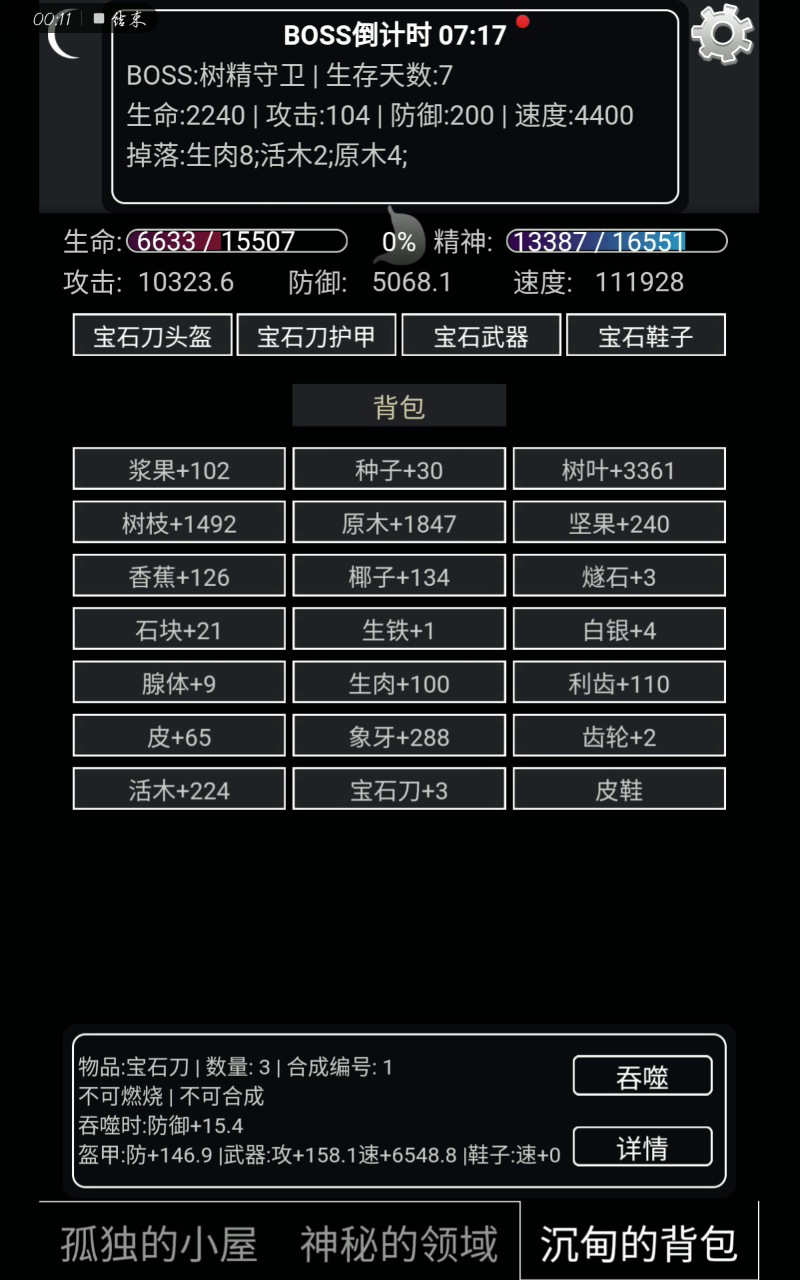Switch to the 神秘的领域 tab
Screen dimensions: 800x1280
[x=399, y=1243]
